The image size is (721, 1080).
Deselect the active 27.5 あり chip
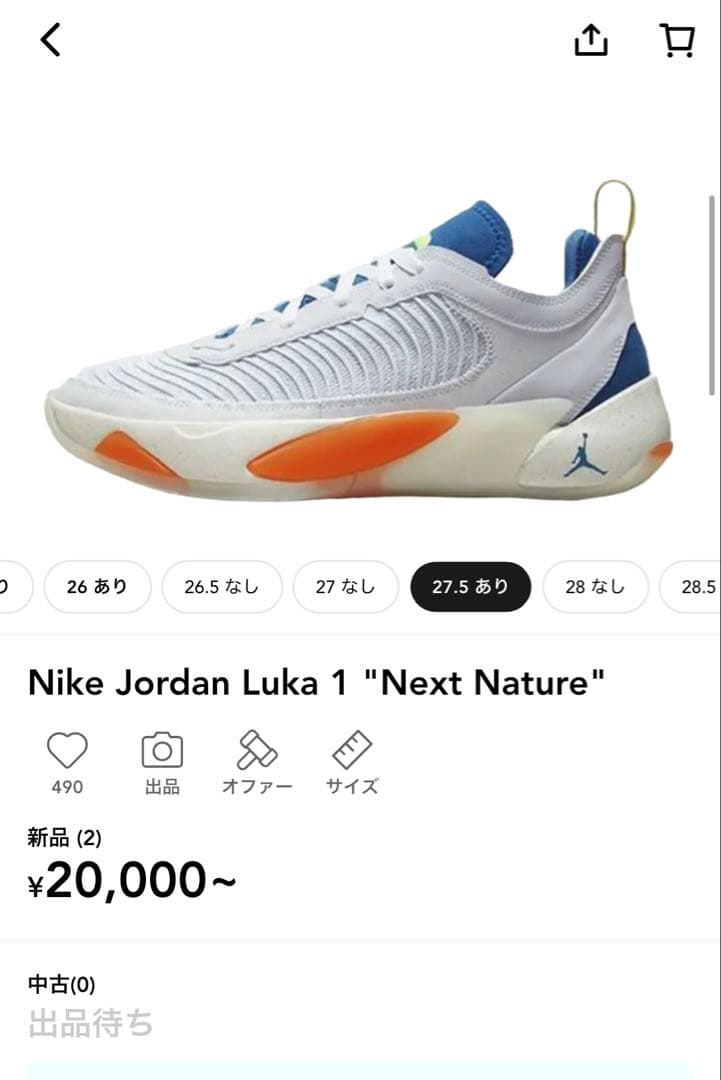coord(470,587)
